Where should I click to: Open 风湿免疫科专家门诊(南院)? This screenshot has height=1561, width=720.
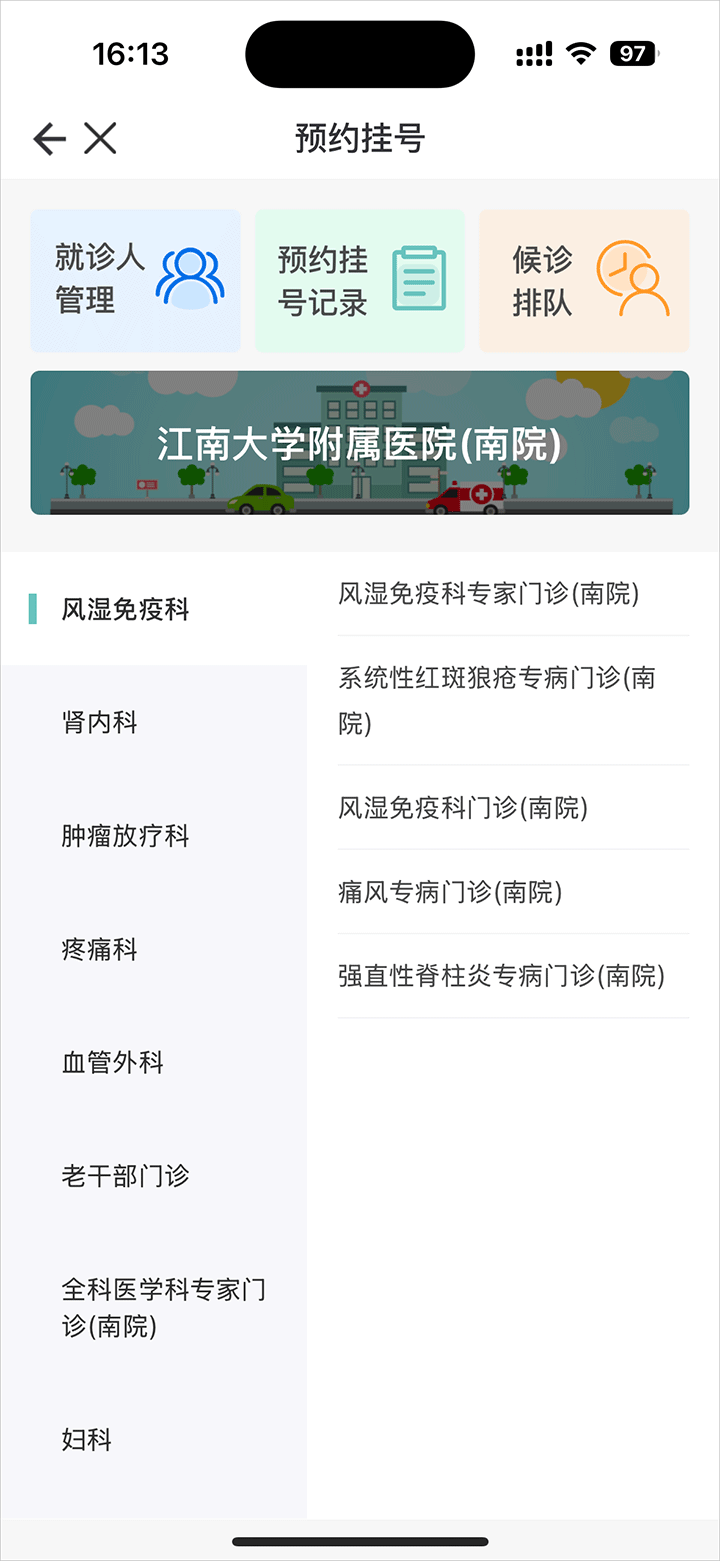click(489, 593)
